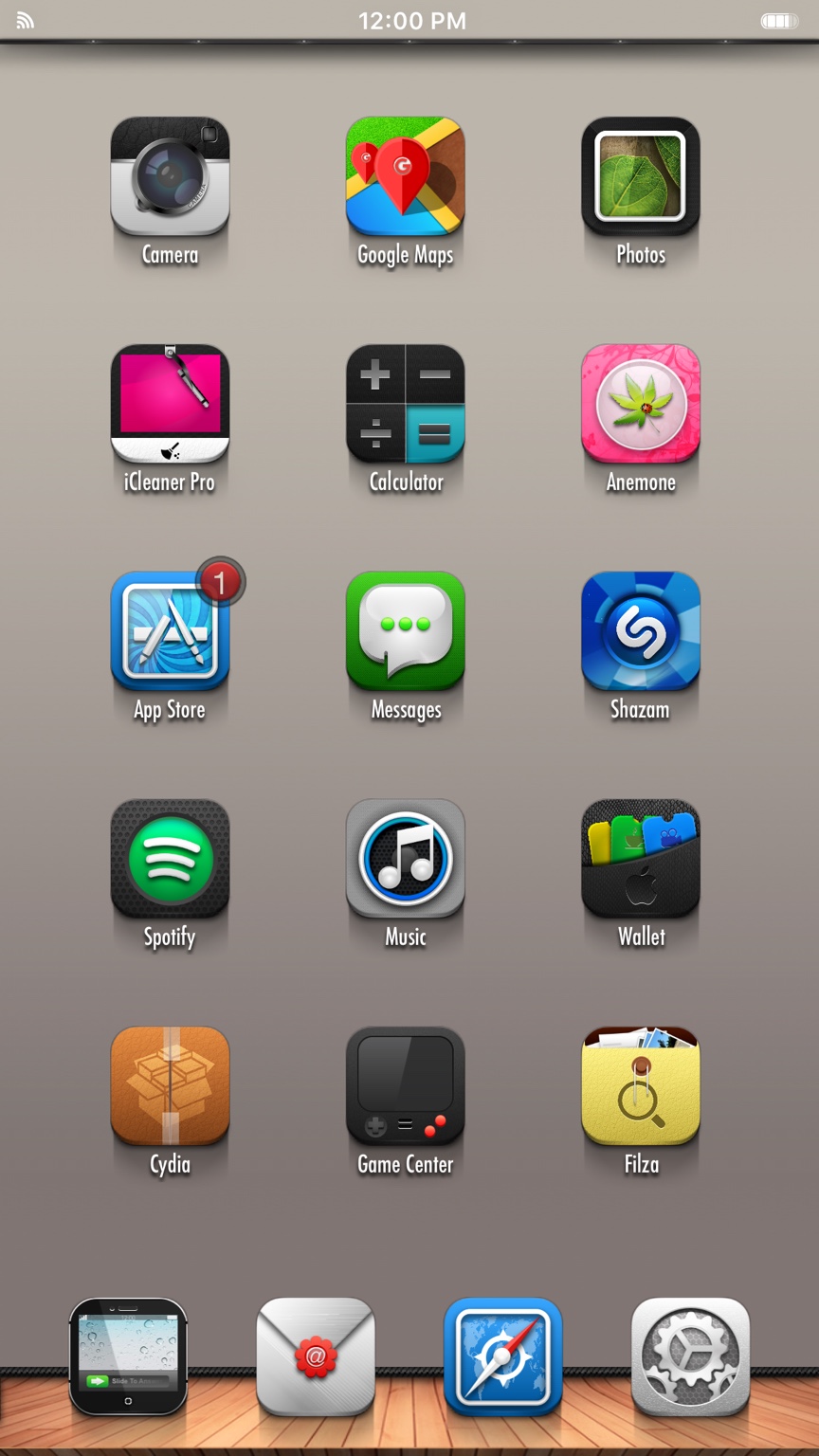819x1456 pixels.
Task: Open Spotify
Action: [x=170, y=859]
